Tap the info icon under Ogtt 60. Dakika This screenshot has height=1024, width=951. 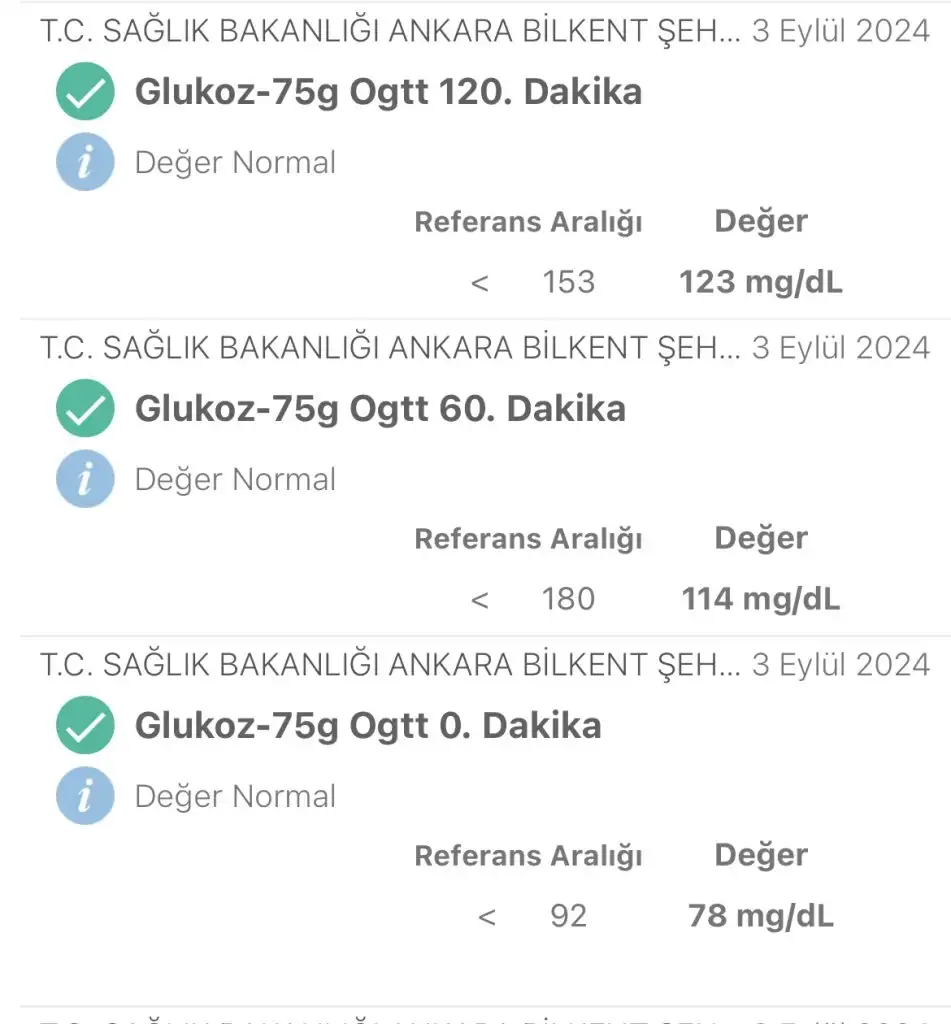(85, 479)
